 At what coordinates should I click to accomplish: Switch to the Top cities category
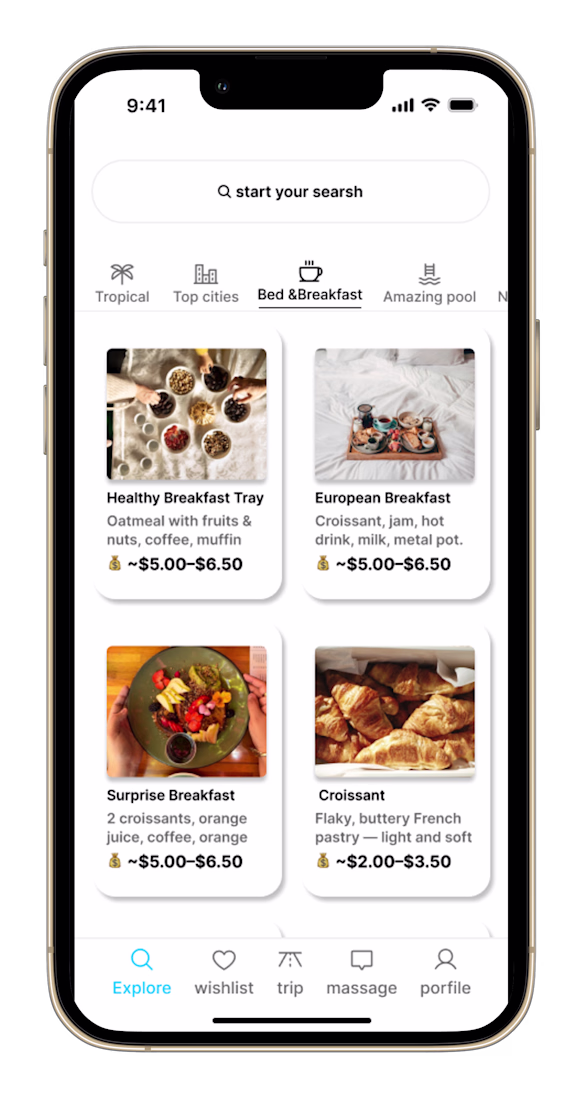pyautogui.click(x=206, y=284)
